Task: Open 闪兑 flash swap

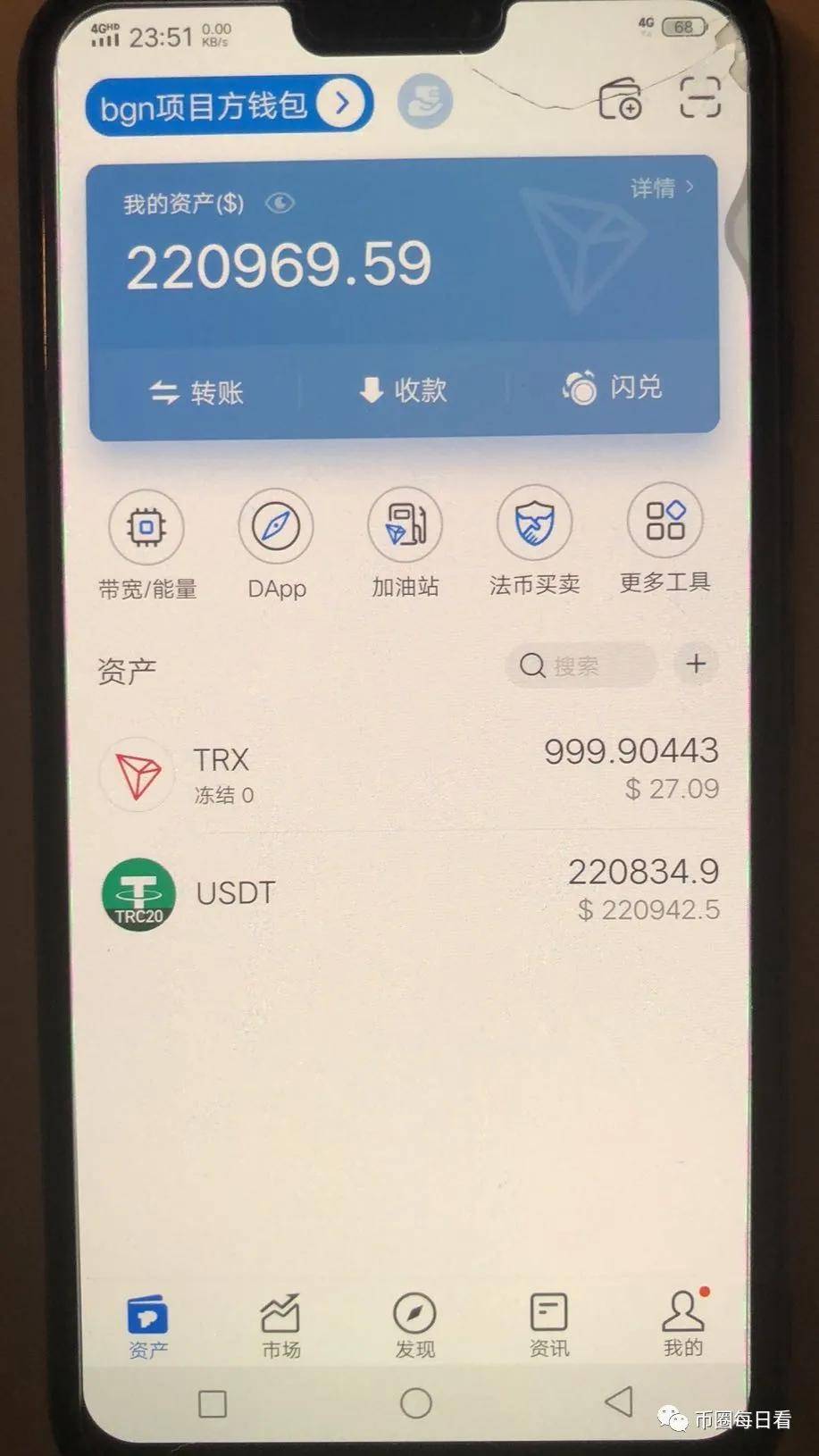Action: tap(613, 388)
